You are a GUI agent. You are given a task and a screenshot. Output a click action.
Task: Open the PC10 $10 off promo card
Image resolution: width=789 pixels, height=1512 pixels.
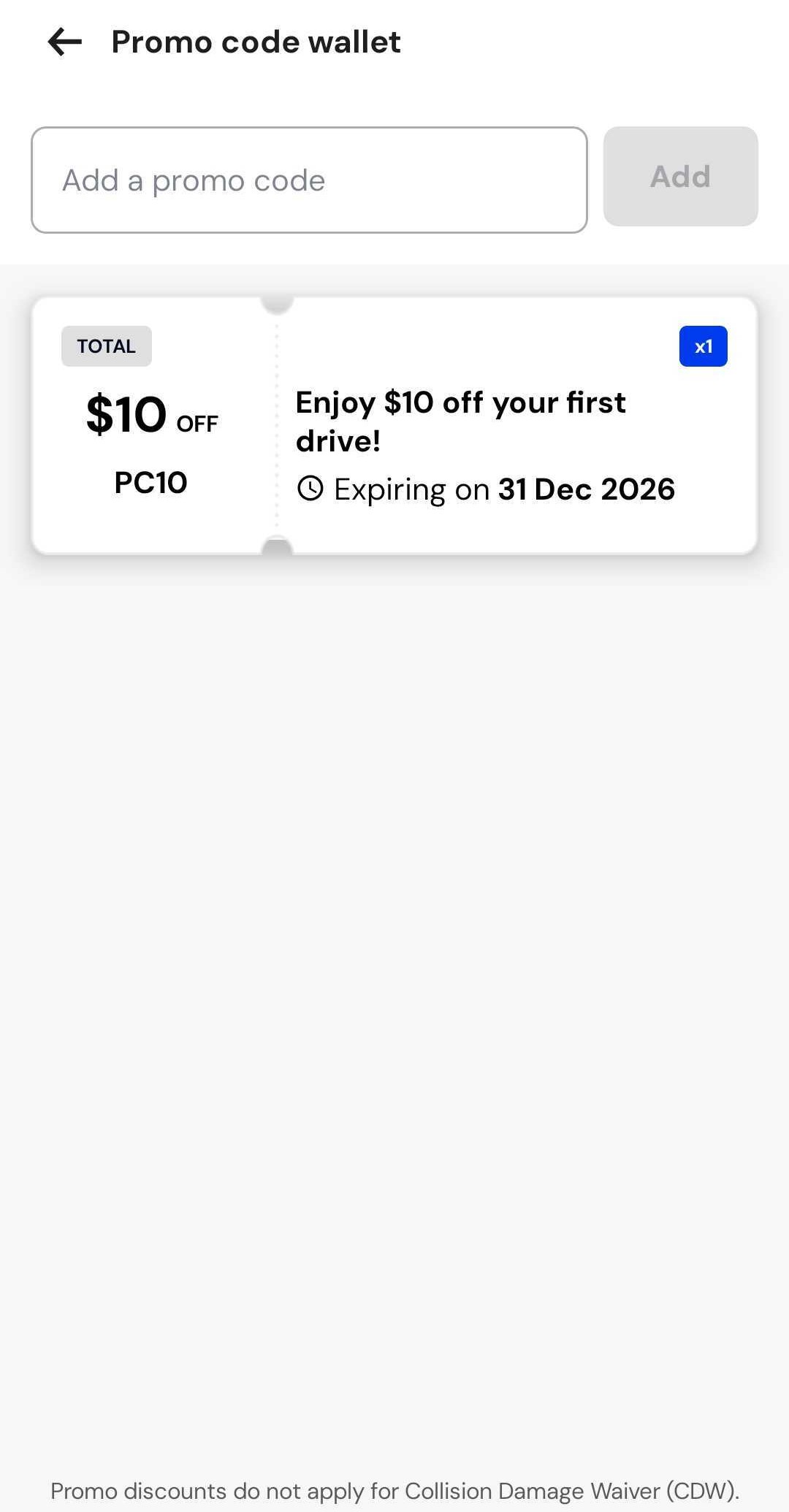[394, 425]
